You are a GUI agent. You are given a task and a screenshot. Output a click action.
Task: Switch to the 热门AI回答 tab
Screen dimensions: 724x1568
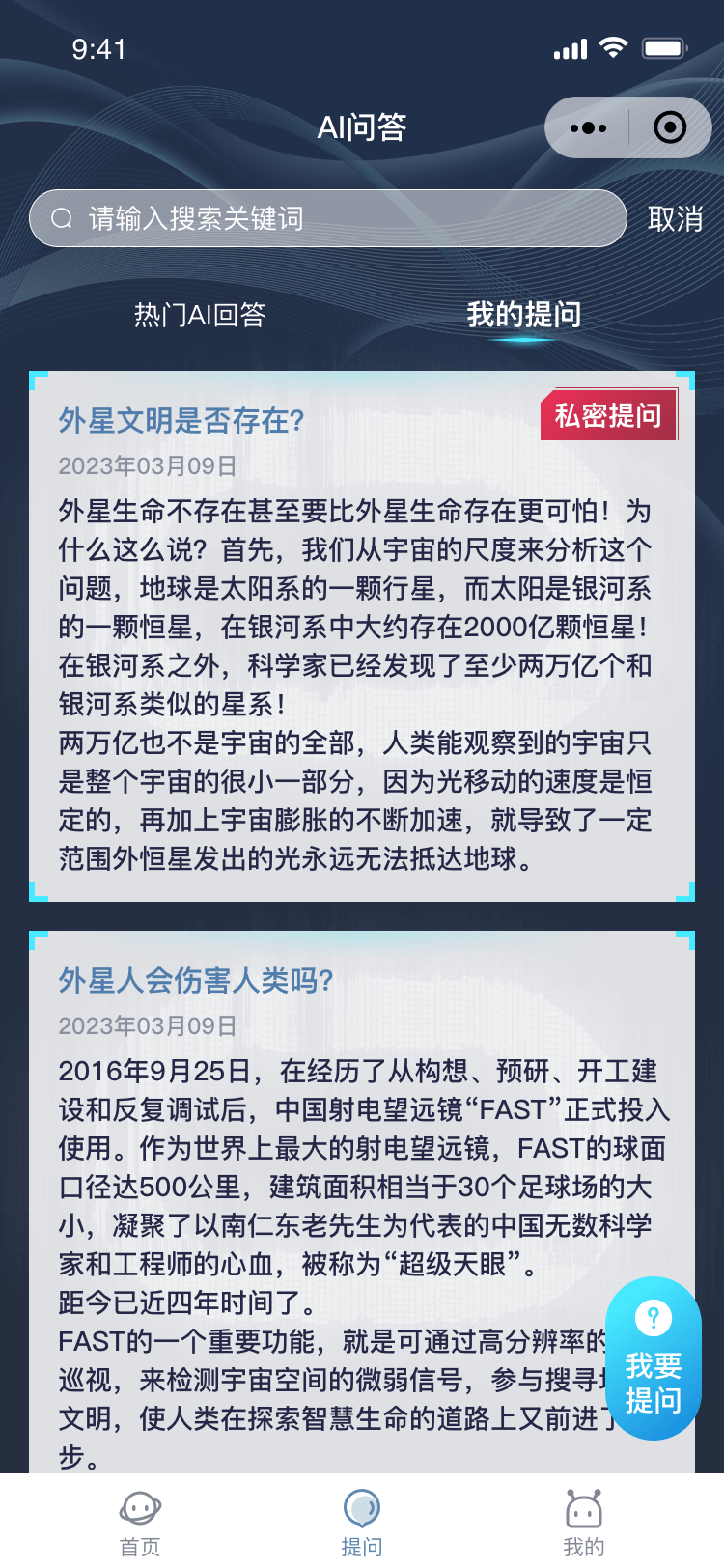[x=200, y=315]
